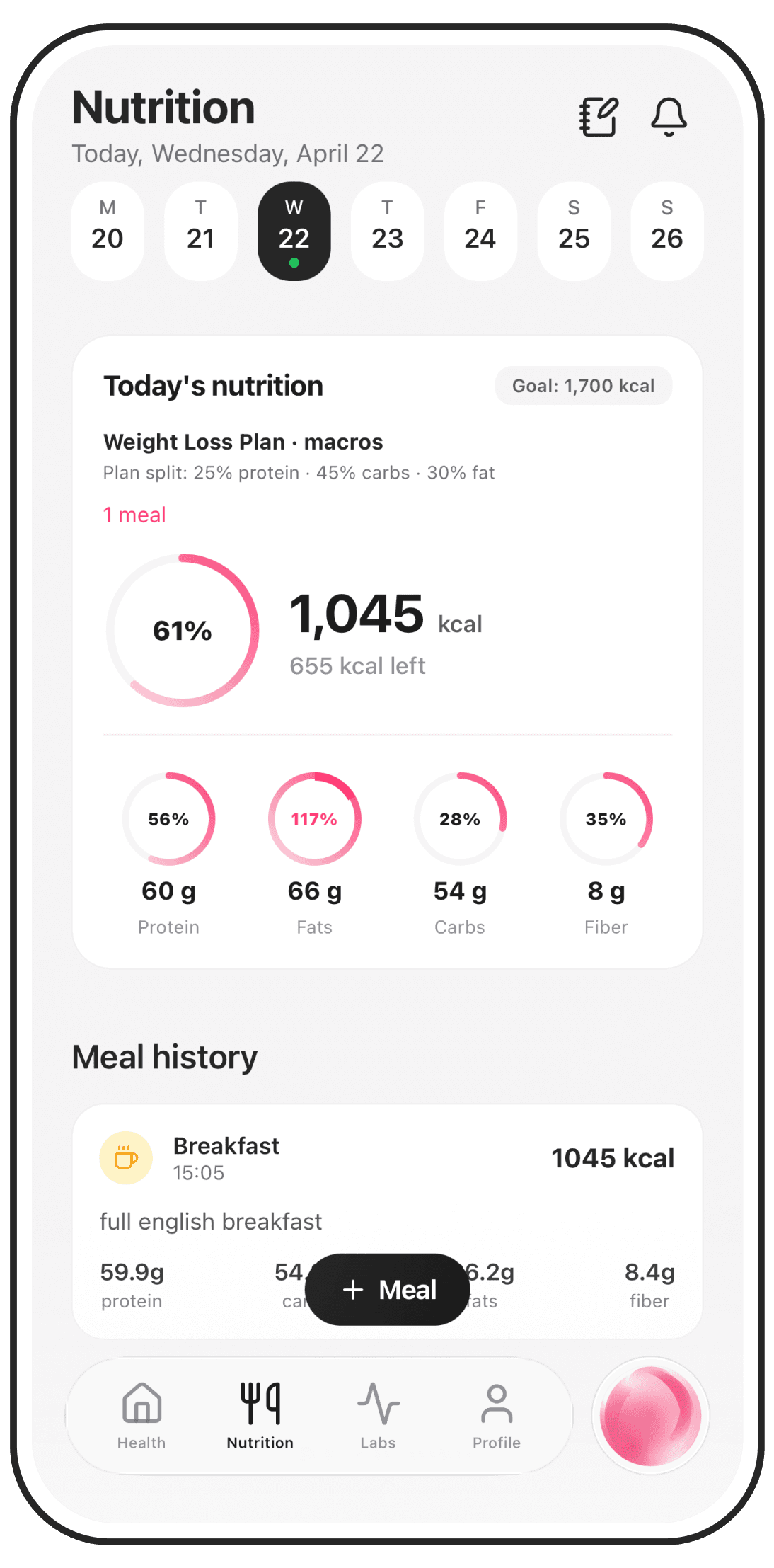Viewport: 774px width, 1568px height.
Task: Open the Breakfast meal card
Action: [388, 1221]
